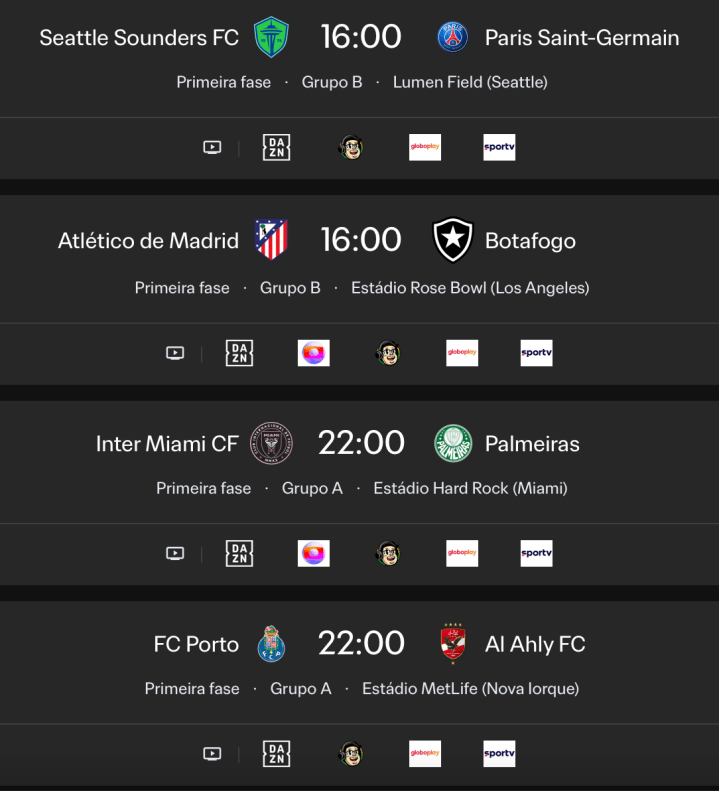Tap DAZN under the Seattle Sounders match
The image size is (719, 791).
point(277,148)
